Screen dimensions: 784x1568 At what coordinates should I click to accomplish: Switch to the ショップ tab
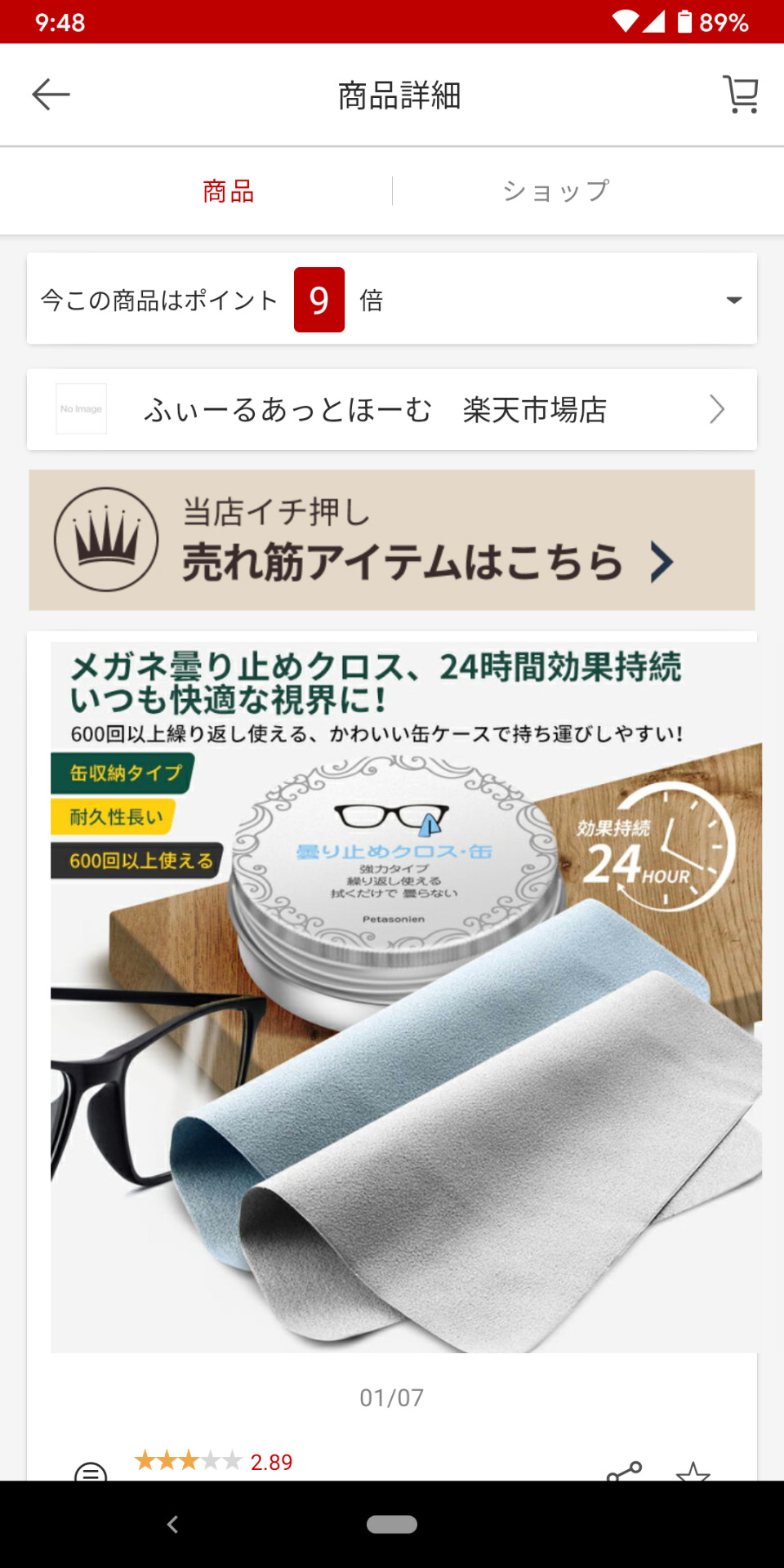[x=556, y=191]
